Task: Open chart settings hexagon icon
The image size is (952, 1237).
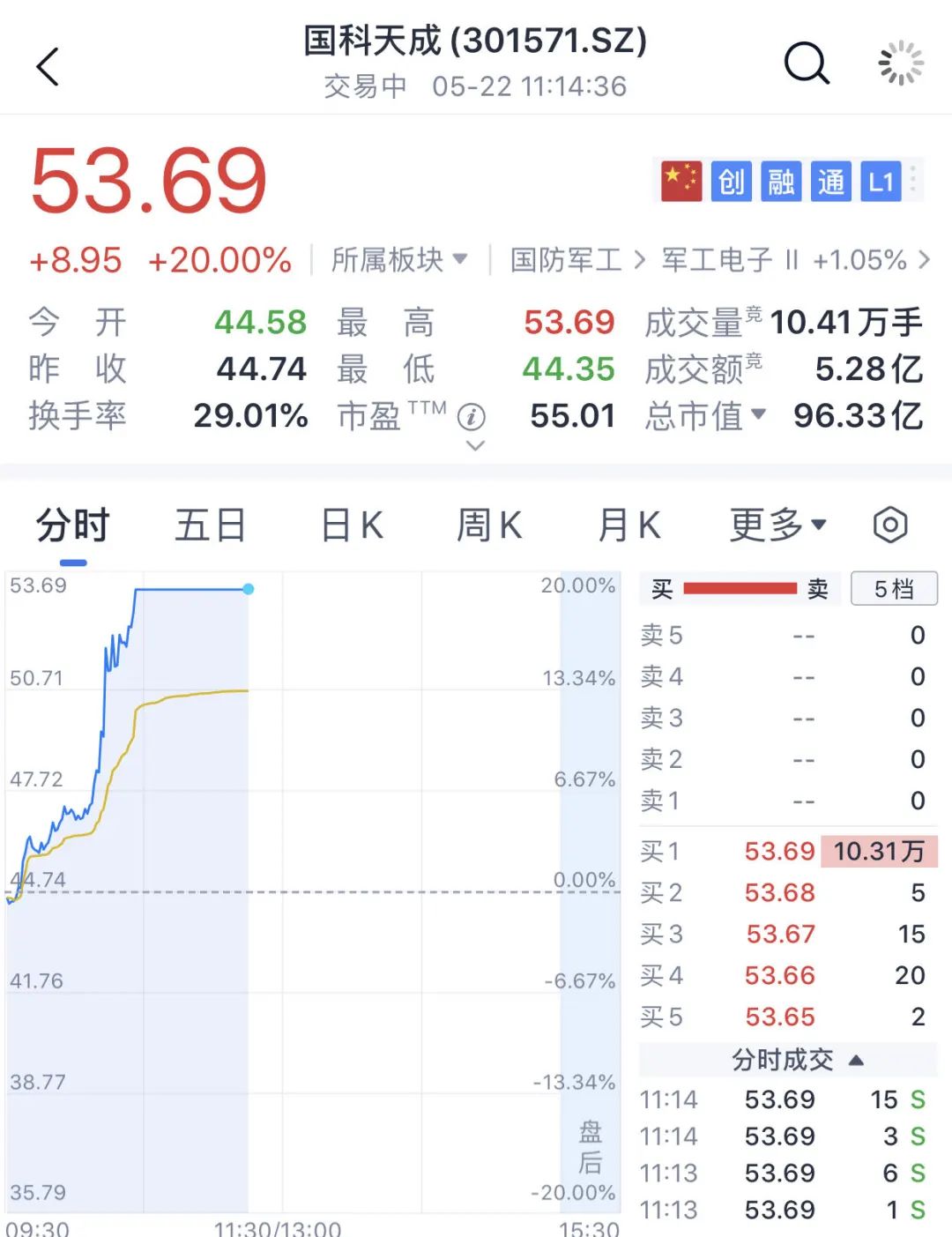Action: coord(889,525)
